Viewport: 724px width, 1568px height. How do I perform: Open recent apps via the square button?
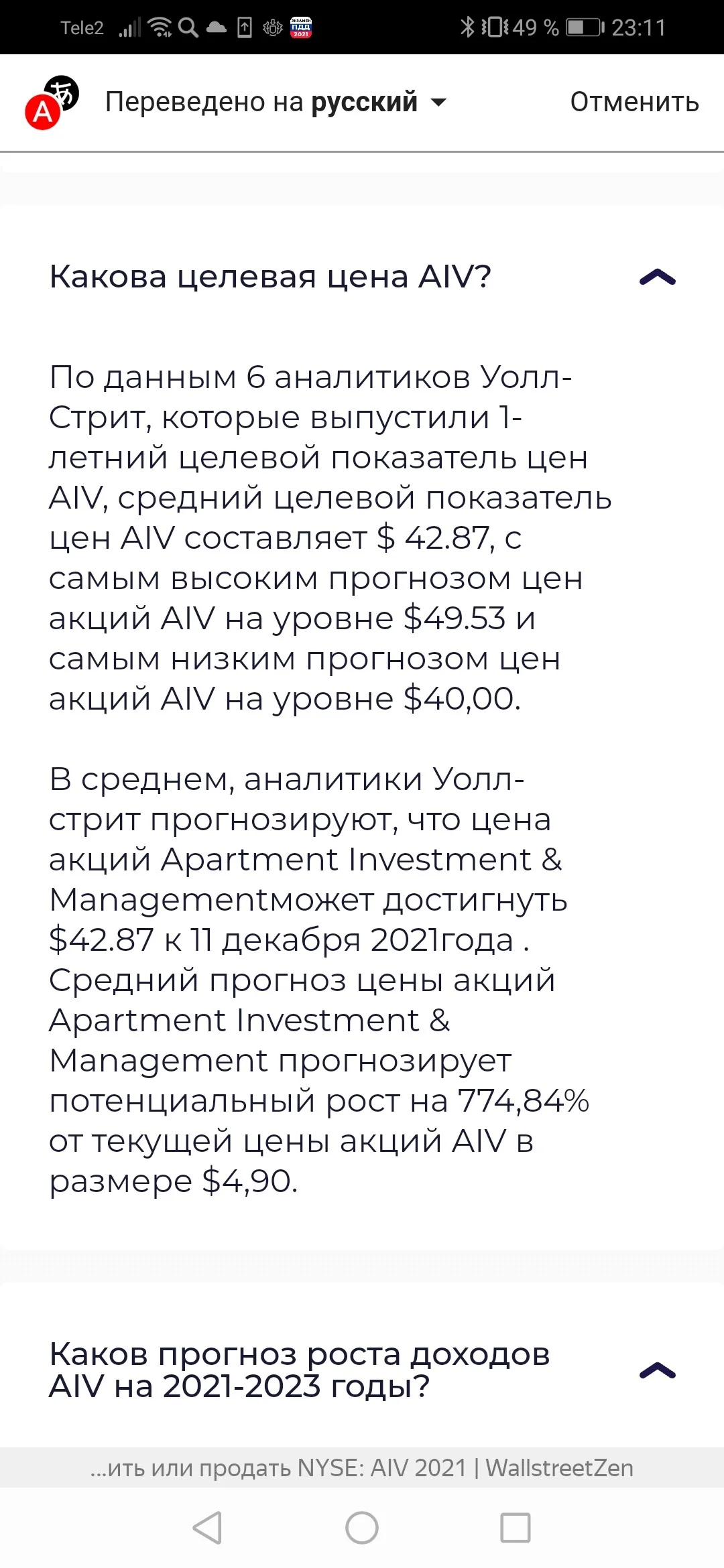[516, 1528]
